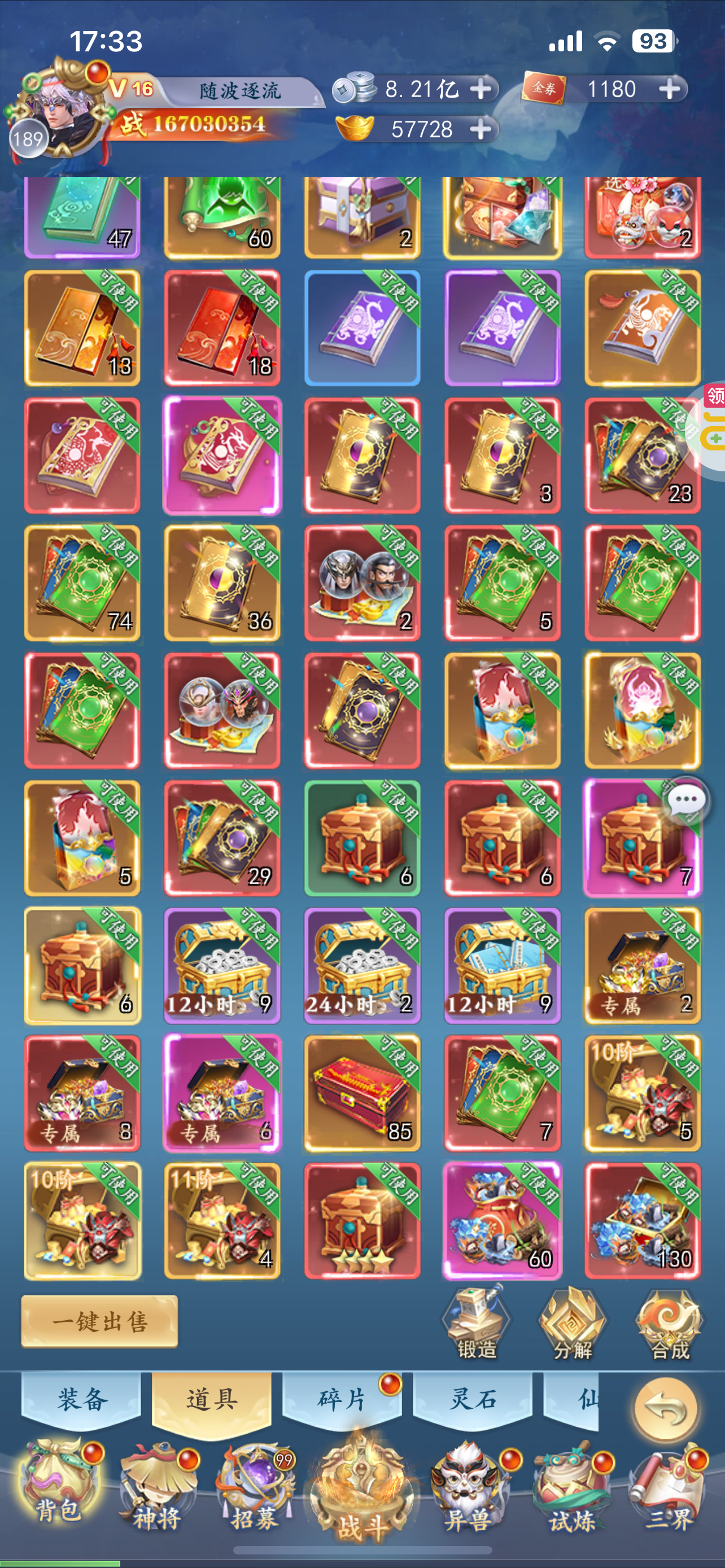Open the chat speech bubble

point(686,800)
